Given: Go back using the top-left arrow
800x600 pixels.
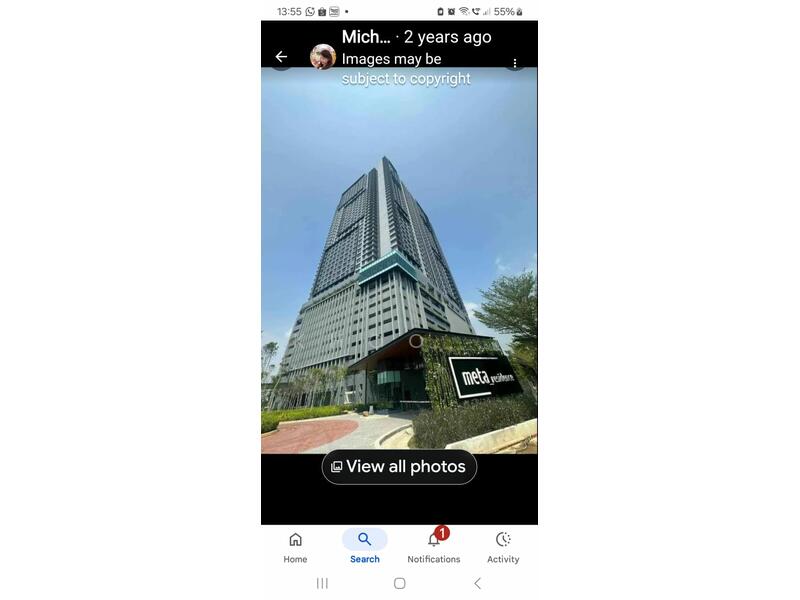Looking at the screenshot, I should [281, 57].
